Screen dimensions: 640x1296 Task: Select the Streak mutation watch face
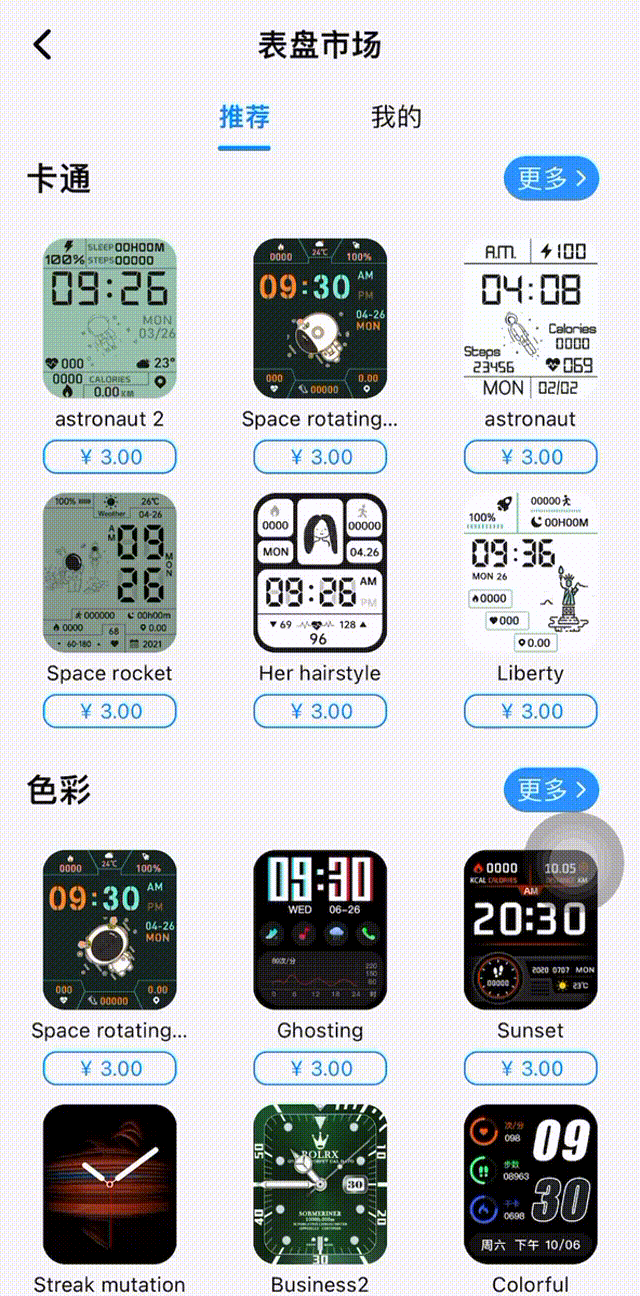coord(110,1184)
